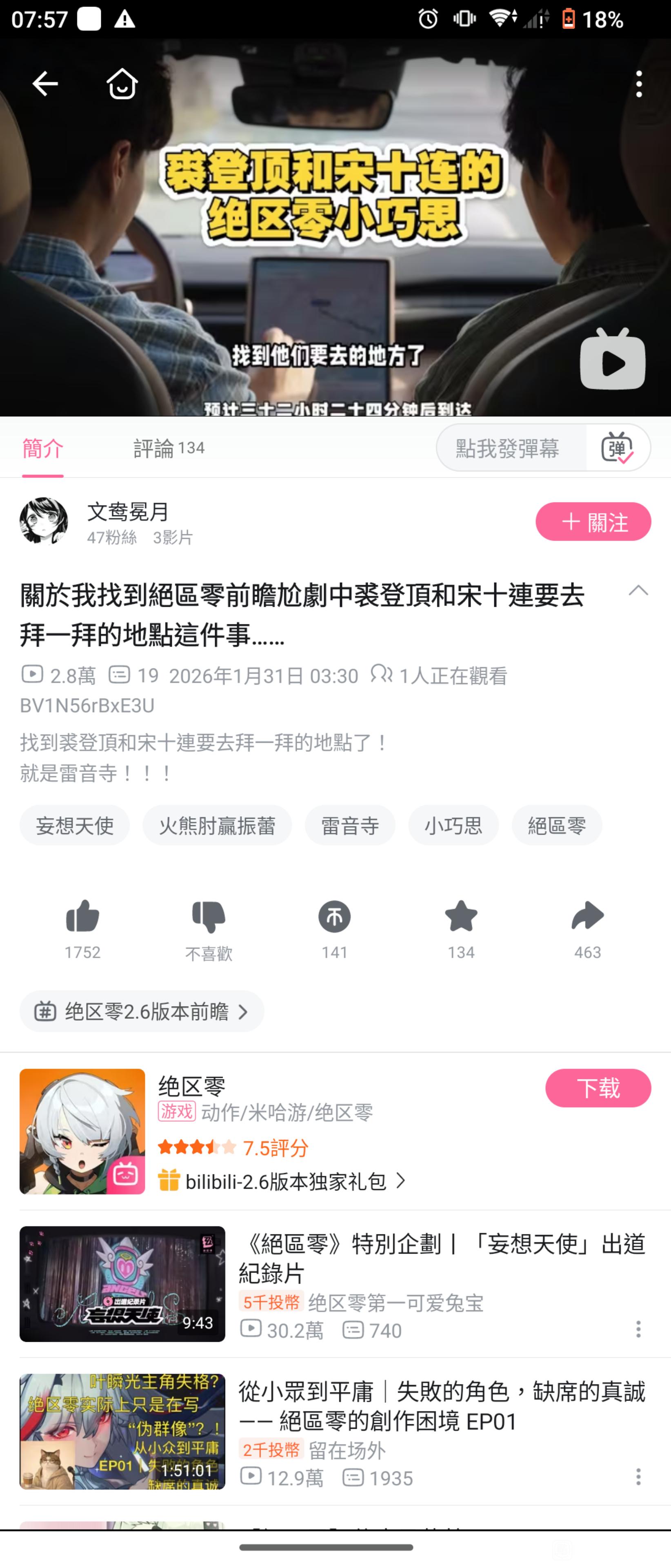Share this video
Screen dimensions: 671x1568
[587, 917]
